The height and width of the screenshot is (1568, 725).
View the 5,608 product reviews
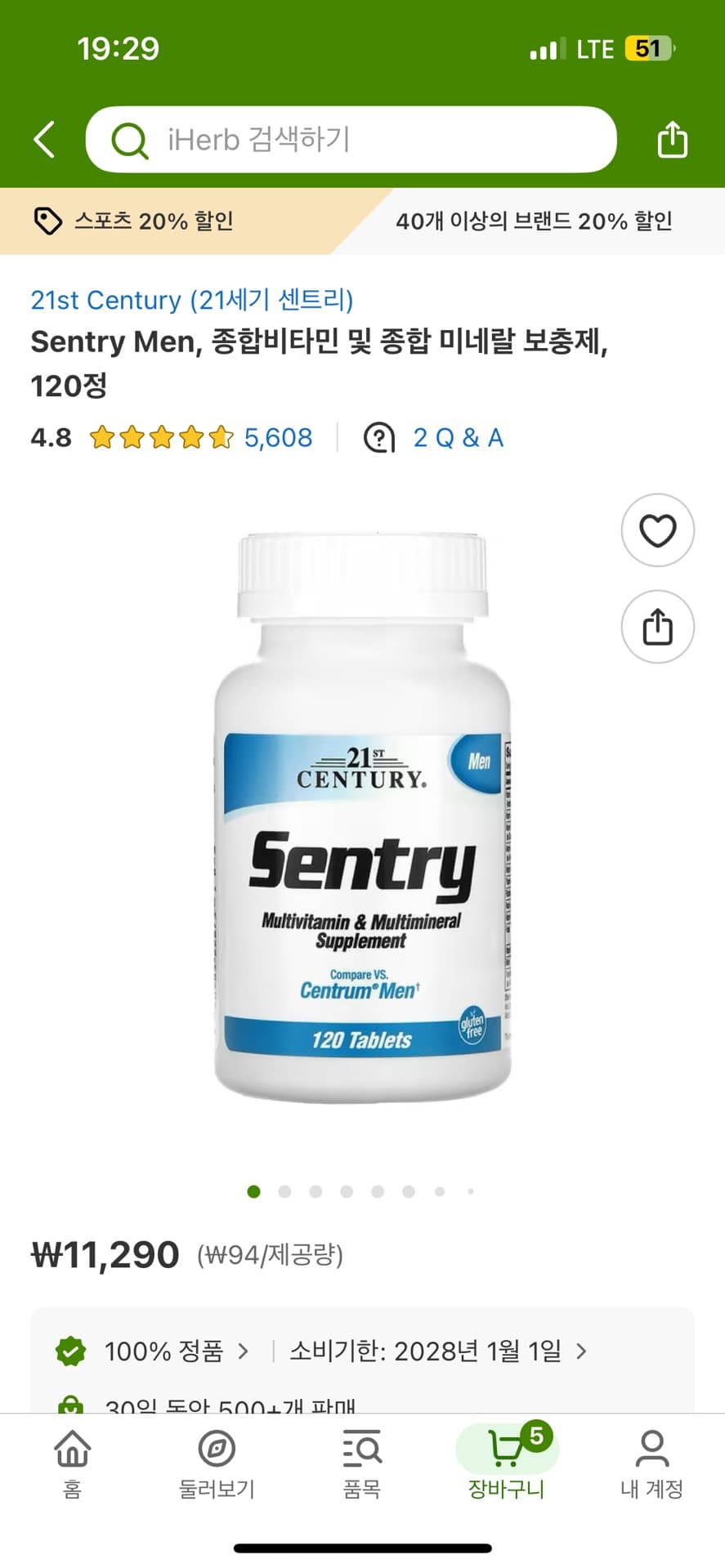278,438
